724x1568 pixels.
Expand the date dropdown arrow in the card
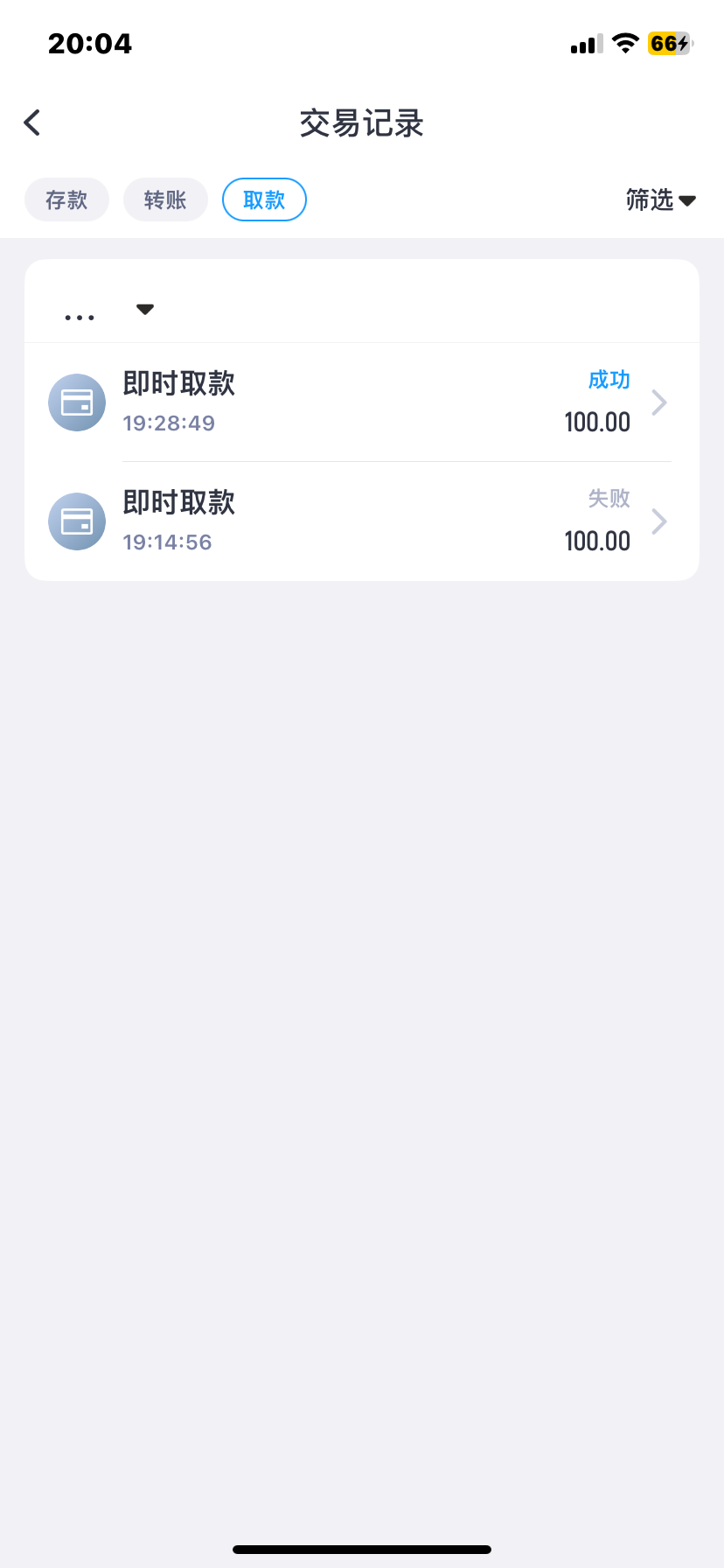click(x=145, y=309)
